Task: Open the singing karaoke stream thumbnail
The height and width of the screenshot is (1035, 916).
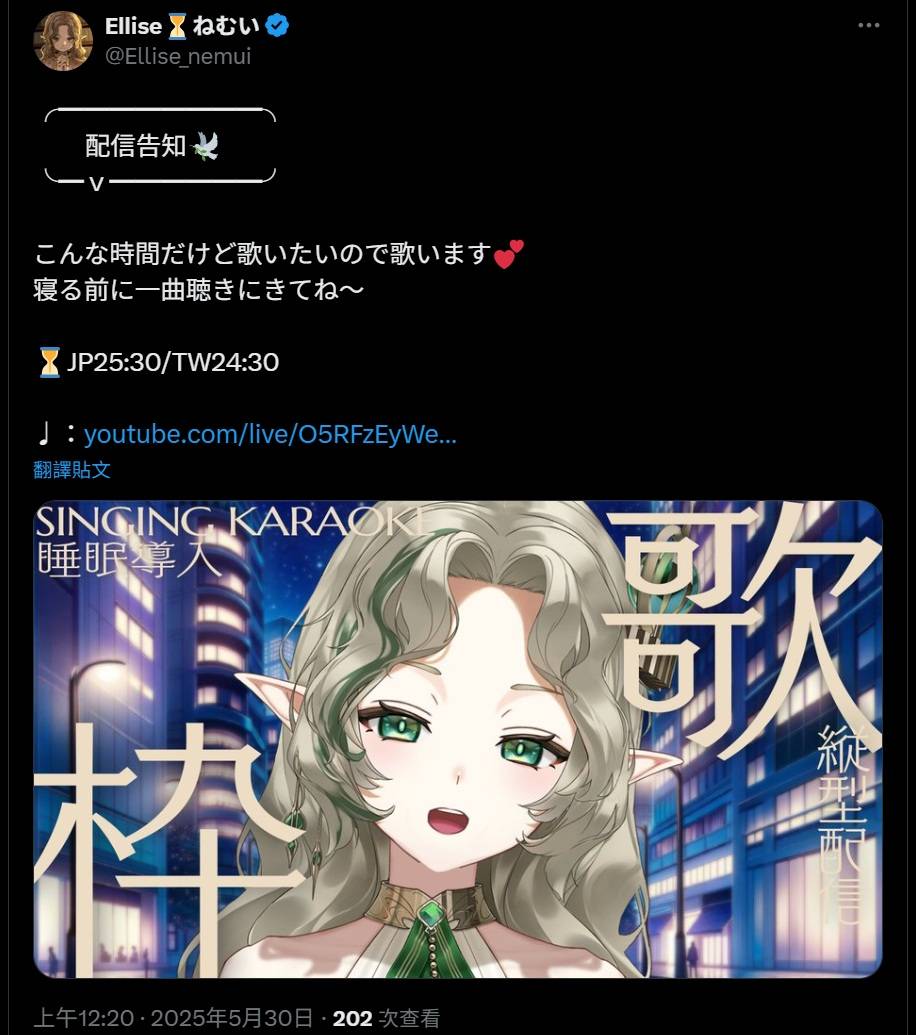Action: (458, 738)
